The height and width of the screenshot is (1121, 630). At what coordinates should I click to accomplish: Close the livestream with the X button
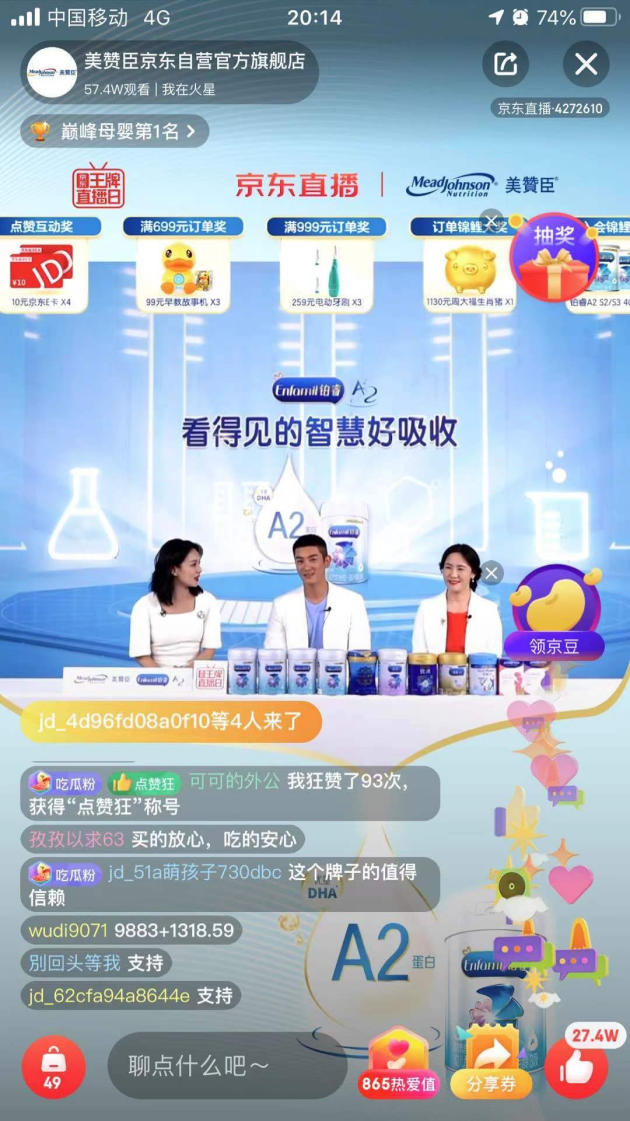pyautogui.click(x=586, y=65)
